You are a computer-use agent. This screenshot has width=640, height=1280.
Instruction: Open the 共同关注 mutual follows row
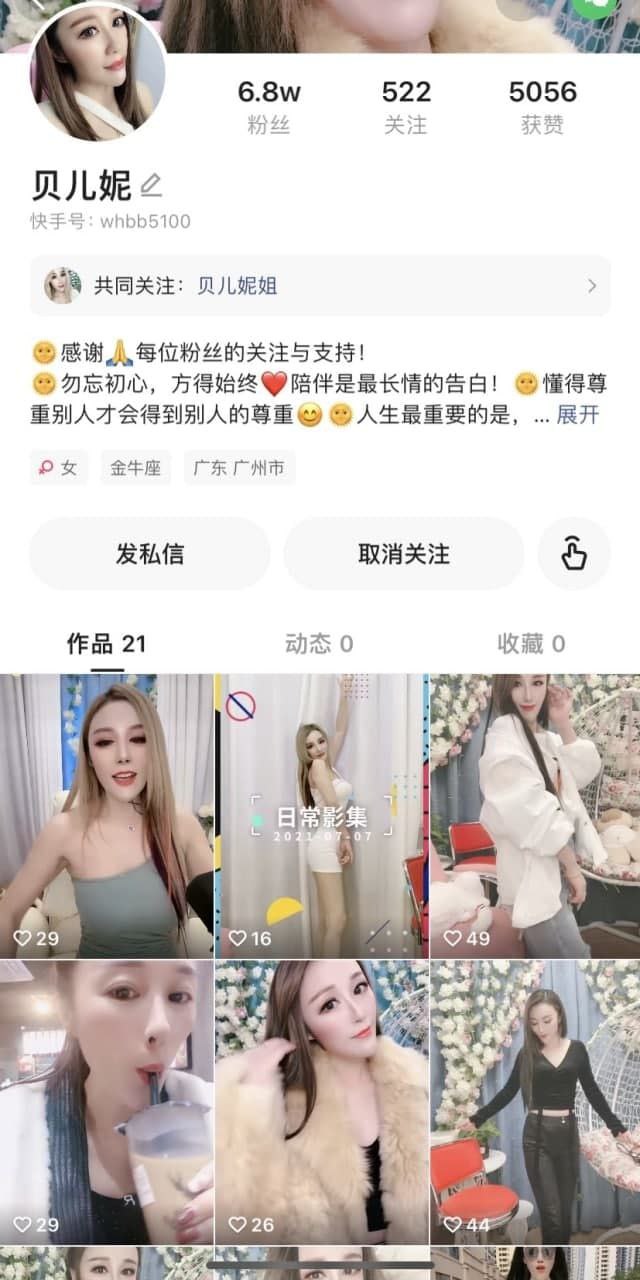320,286
